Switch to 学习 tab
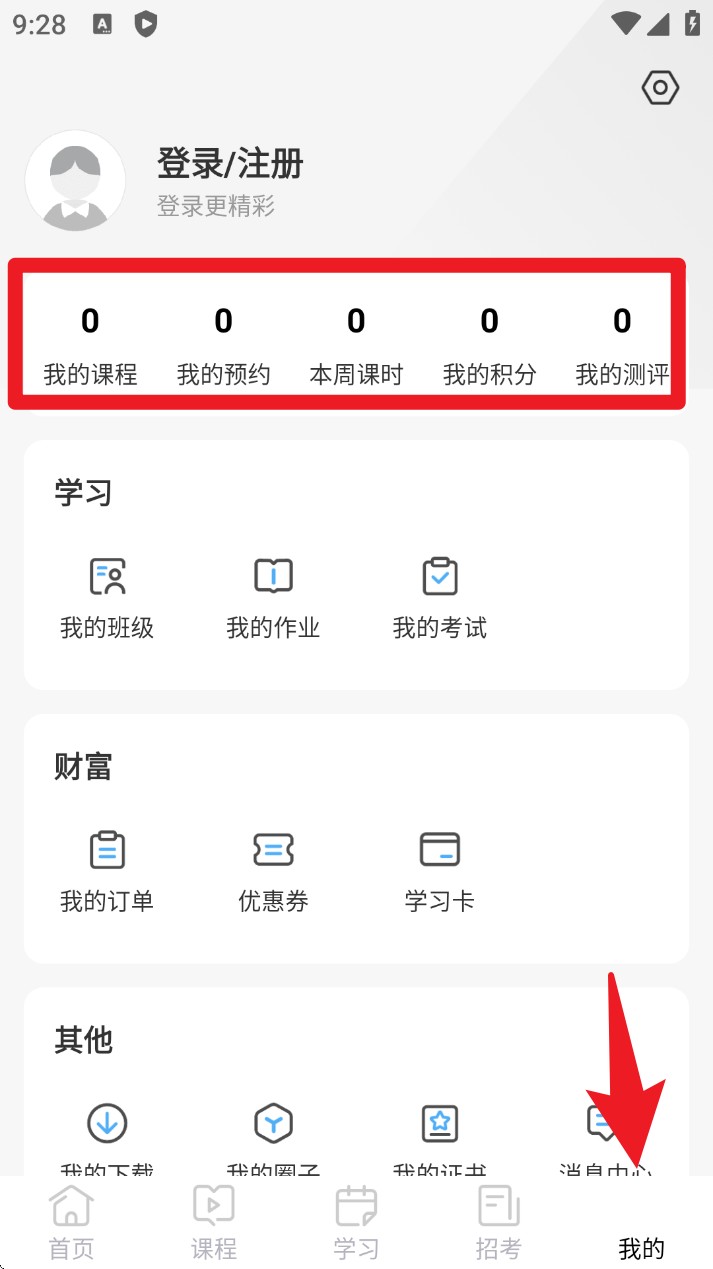Image resolution: width=713 pixels, height=1269 pixels. point(356,1222)
